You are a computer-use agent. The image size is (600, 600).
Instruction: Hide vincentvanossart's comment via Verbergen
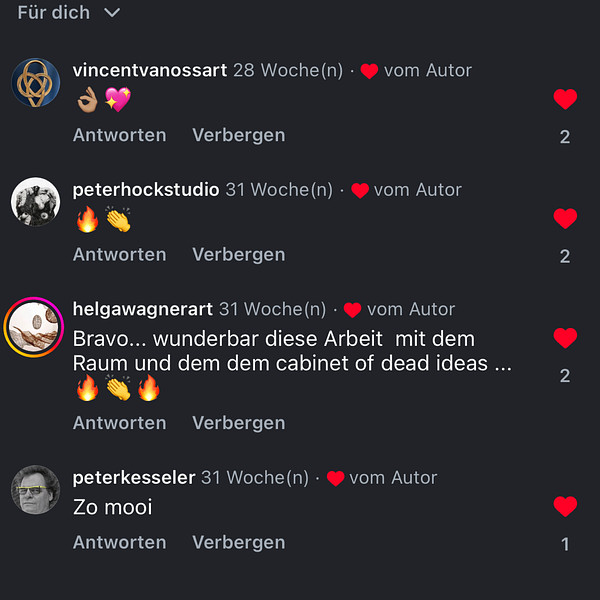pos(238,135)
